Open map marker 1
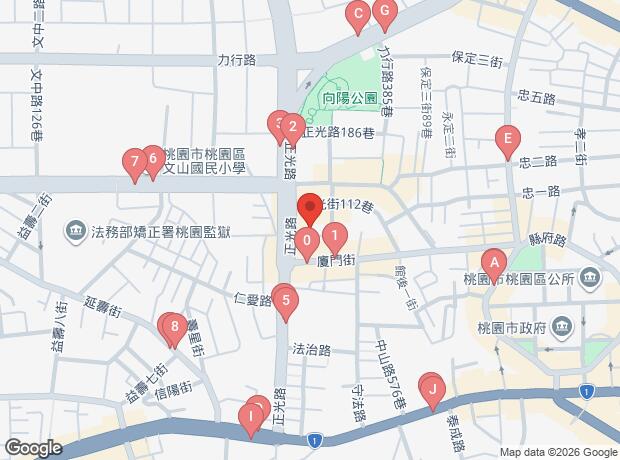 click(336, 237)
